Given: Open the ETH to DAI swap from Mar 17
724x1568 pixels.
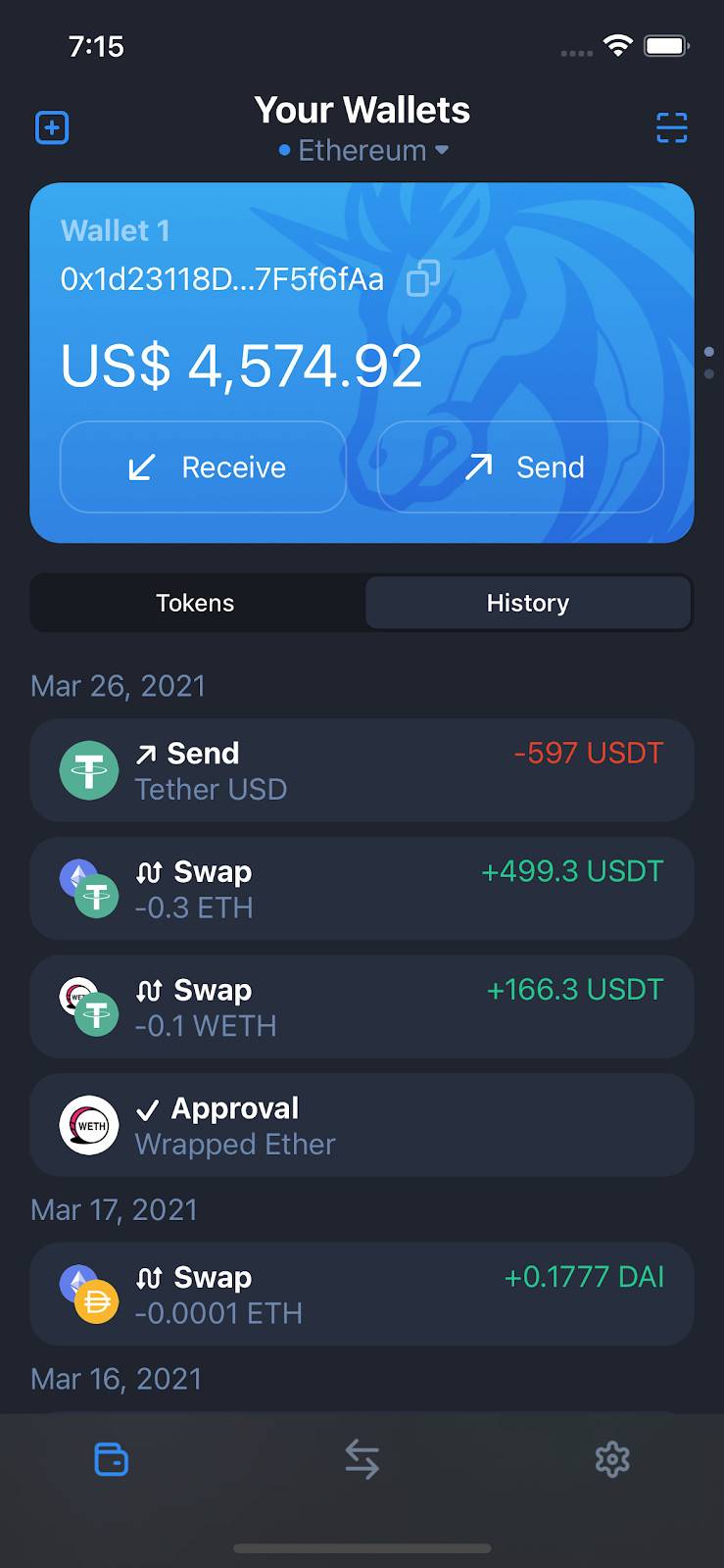Looking at the screenshot, I should (x=362, y=1294).
